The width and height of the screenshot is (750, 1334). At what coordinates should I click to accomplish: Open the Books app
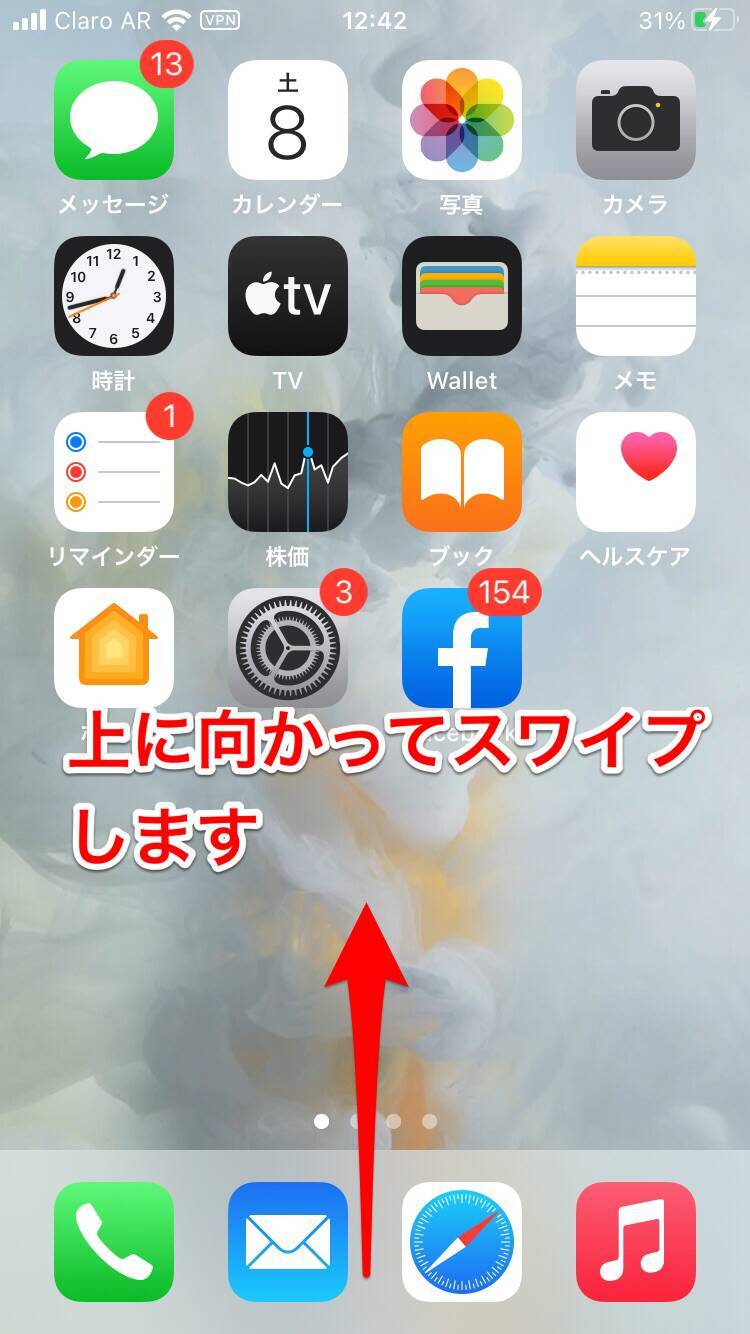tap(461, 472)
